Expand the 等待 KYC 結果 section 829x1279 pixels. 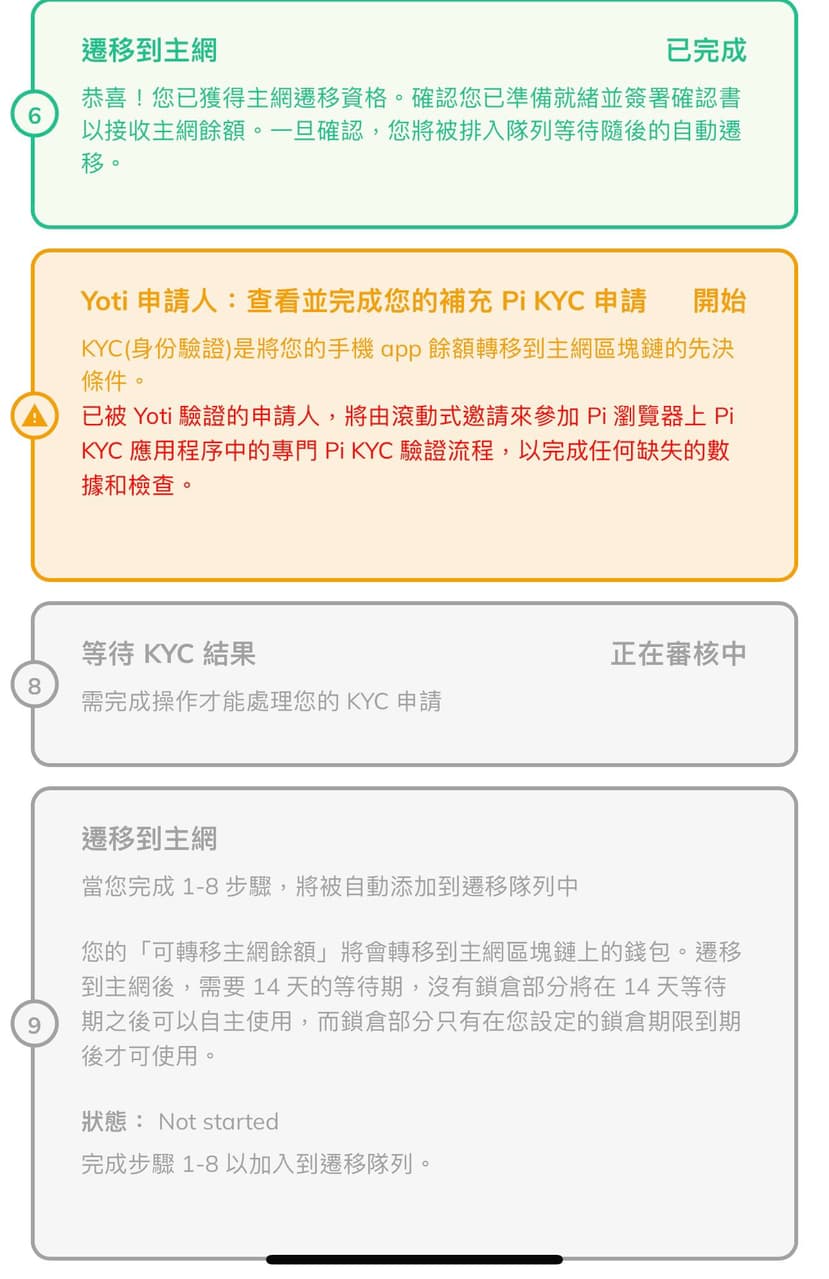pos(415,678)
